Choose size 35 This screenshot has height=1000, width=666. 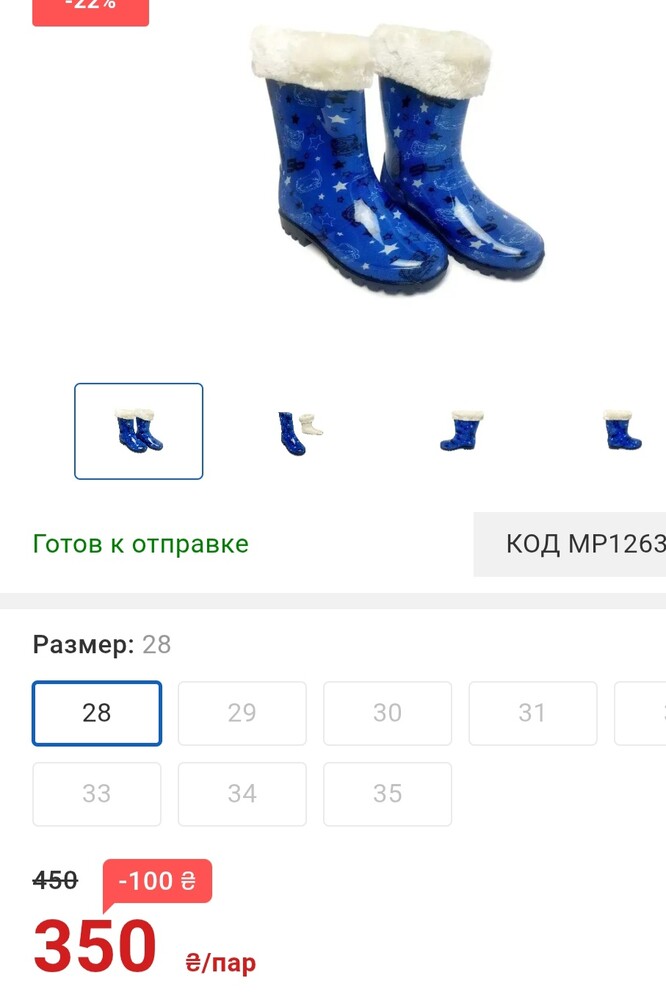387,794
